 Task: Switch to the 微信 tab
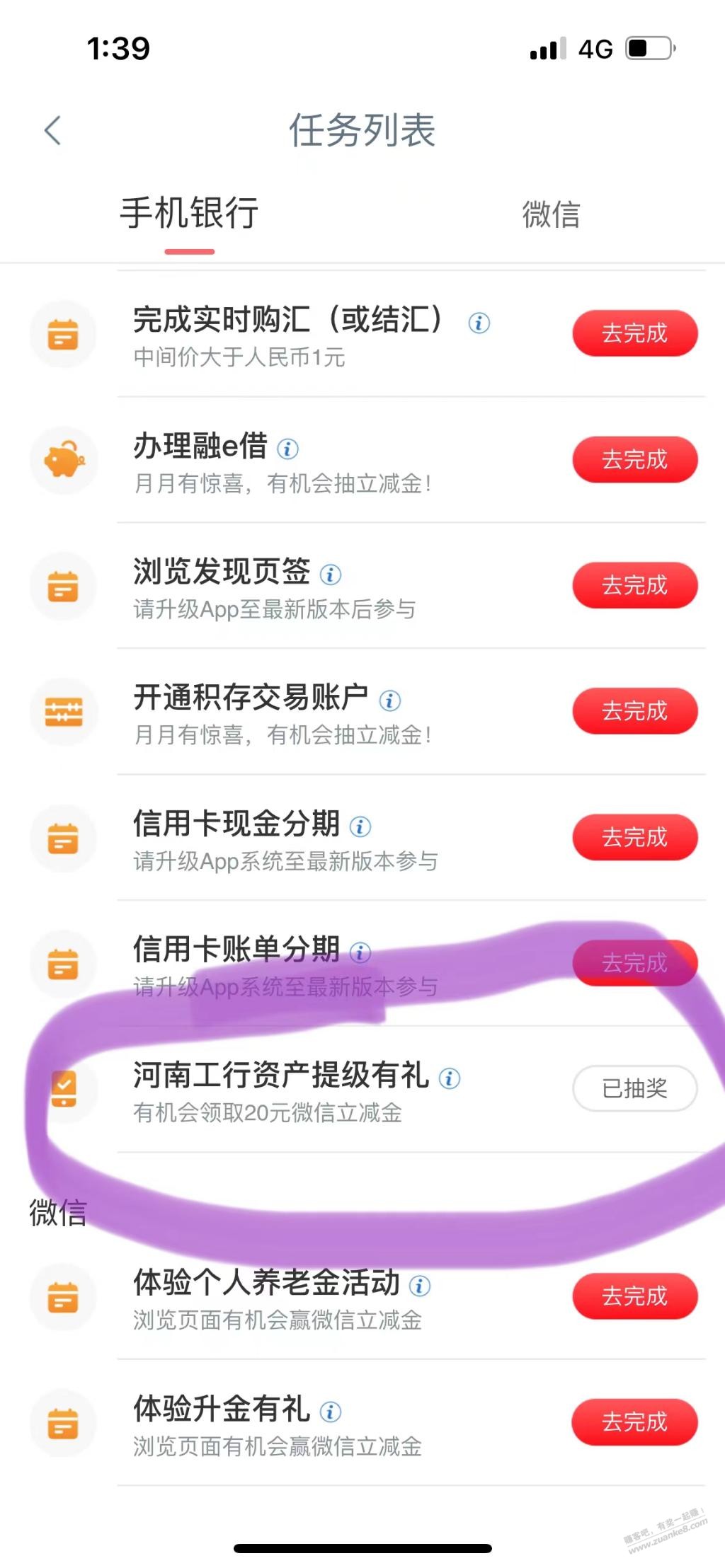pos(551,216)
